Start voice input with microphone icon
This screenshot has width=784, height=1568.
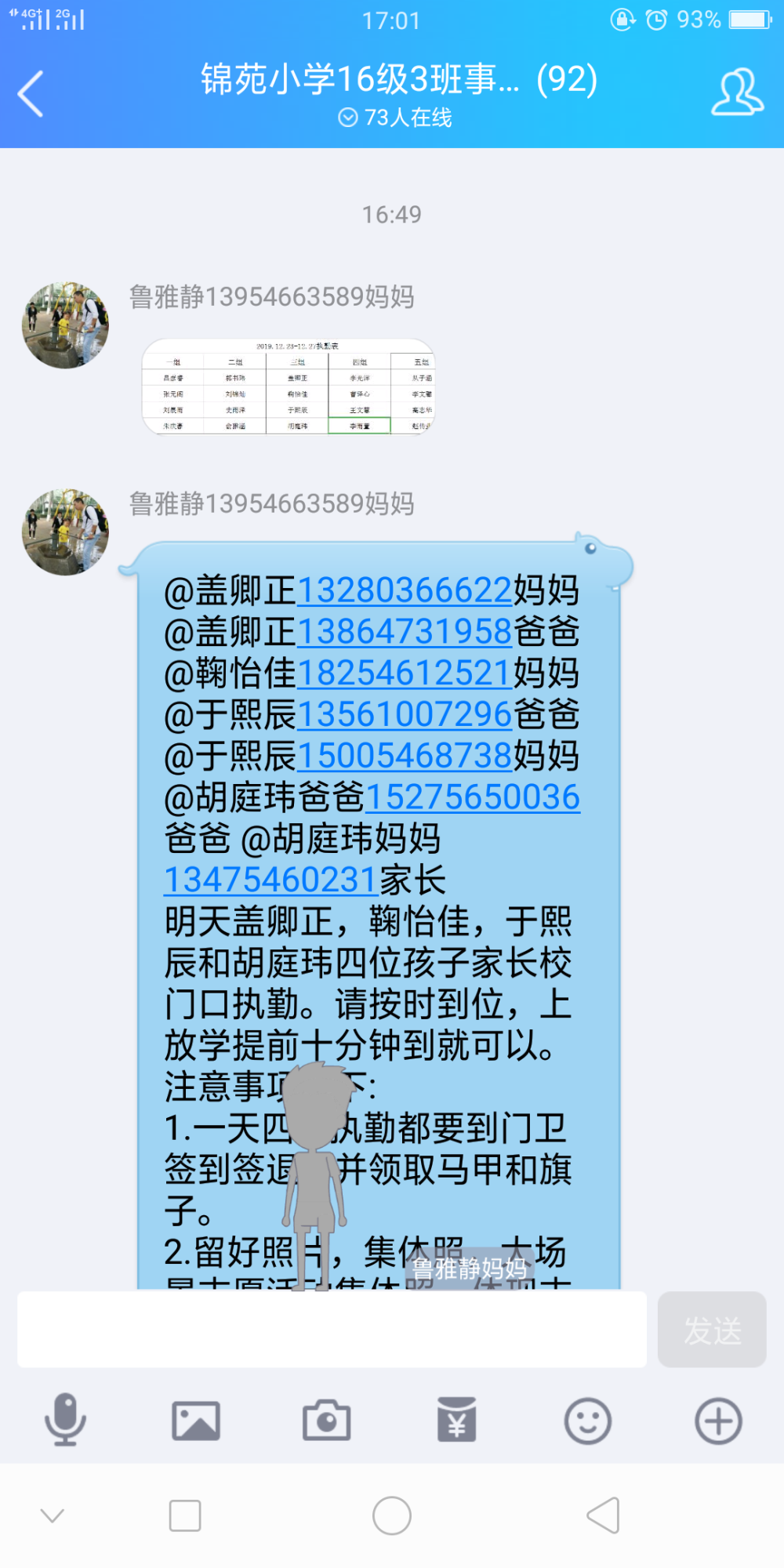tap(65, 1420)
